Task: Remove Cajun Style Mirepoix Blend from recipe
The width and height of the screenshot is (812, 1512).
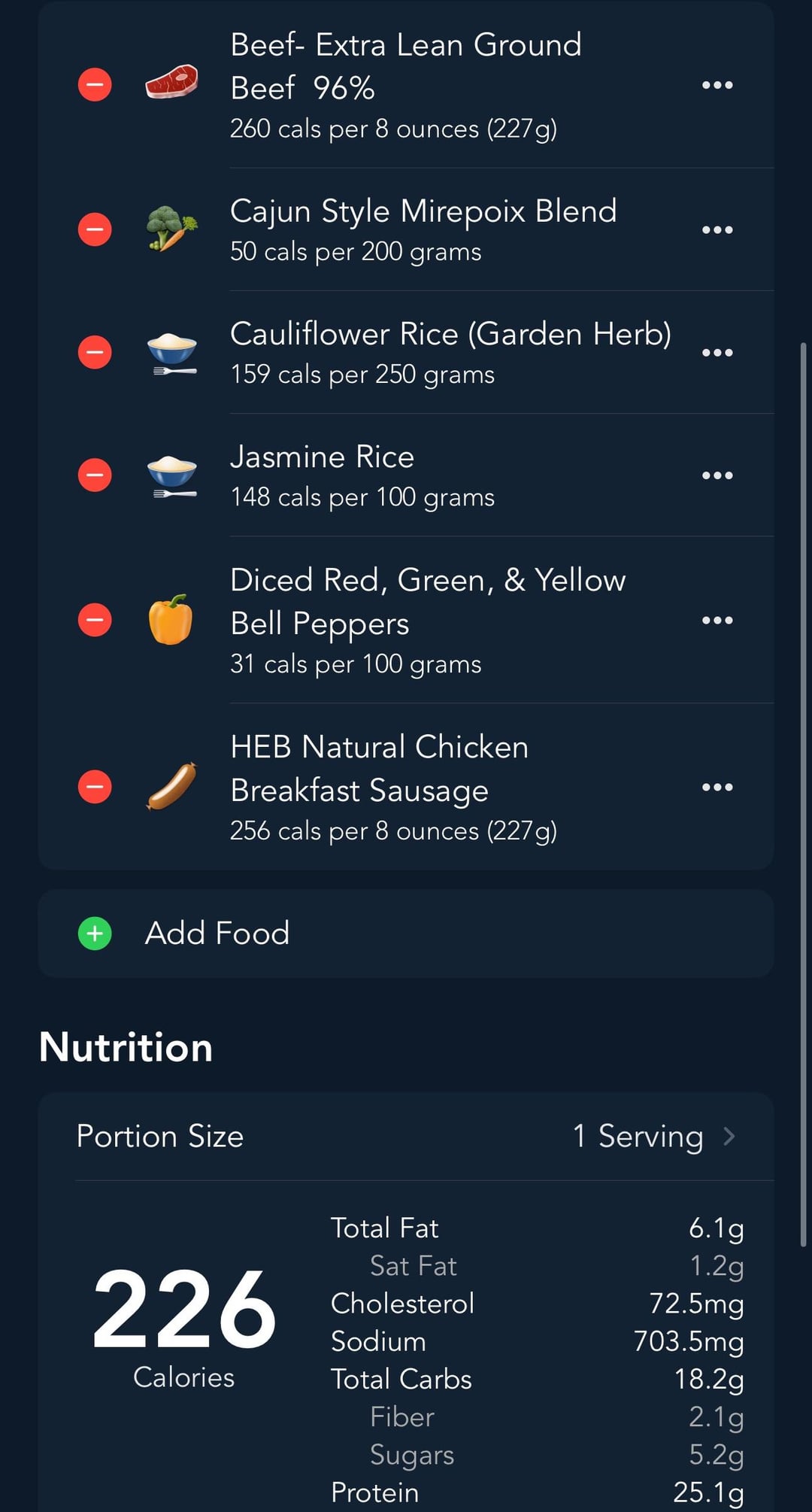Action: pyautogui.click(x=95, y=229)
